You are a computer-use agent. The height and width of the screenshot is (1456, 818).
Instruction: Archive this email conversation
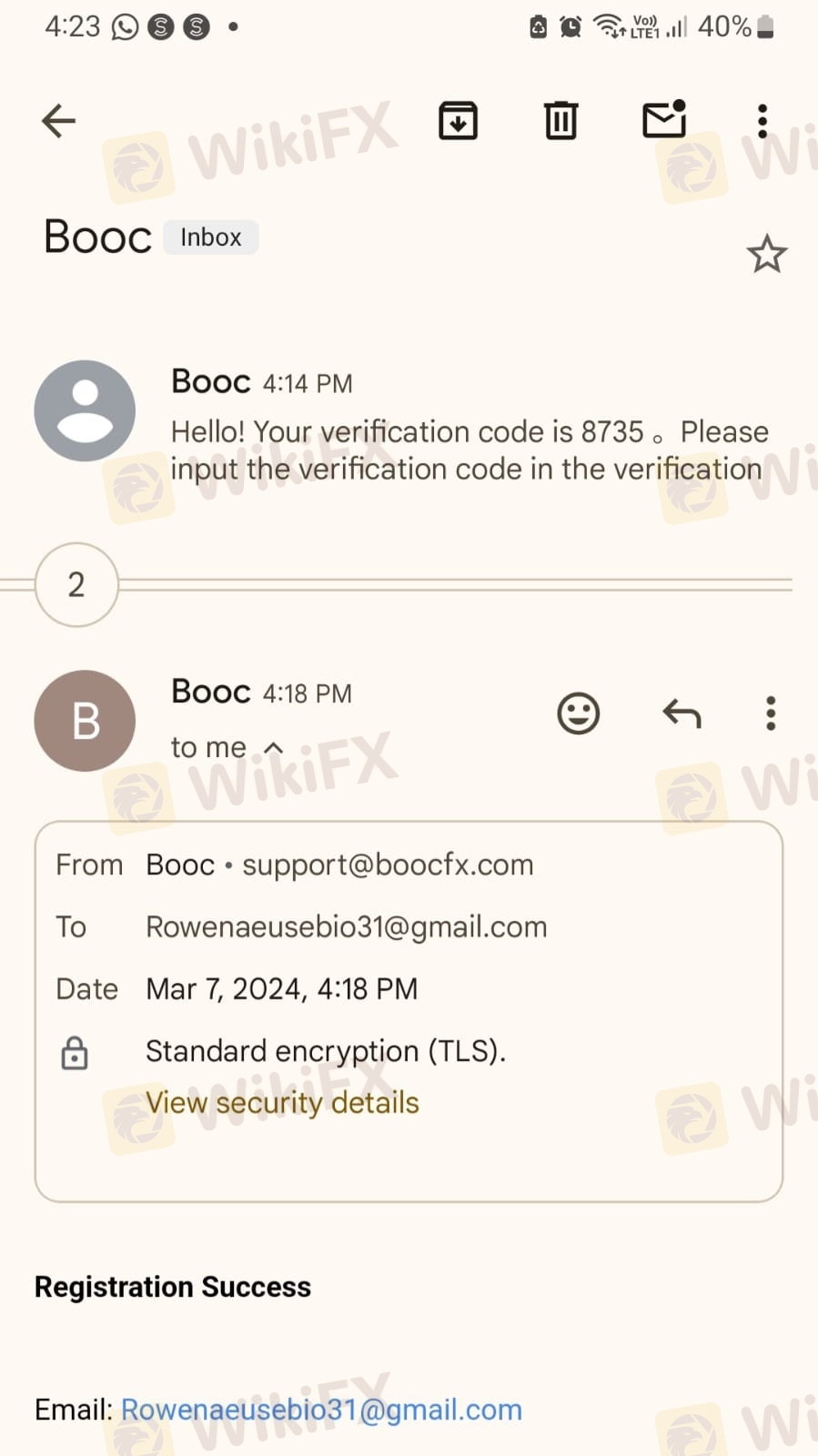tap(458, 121)
